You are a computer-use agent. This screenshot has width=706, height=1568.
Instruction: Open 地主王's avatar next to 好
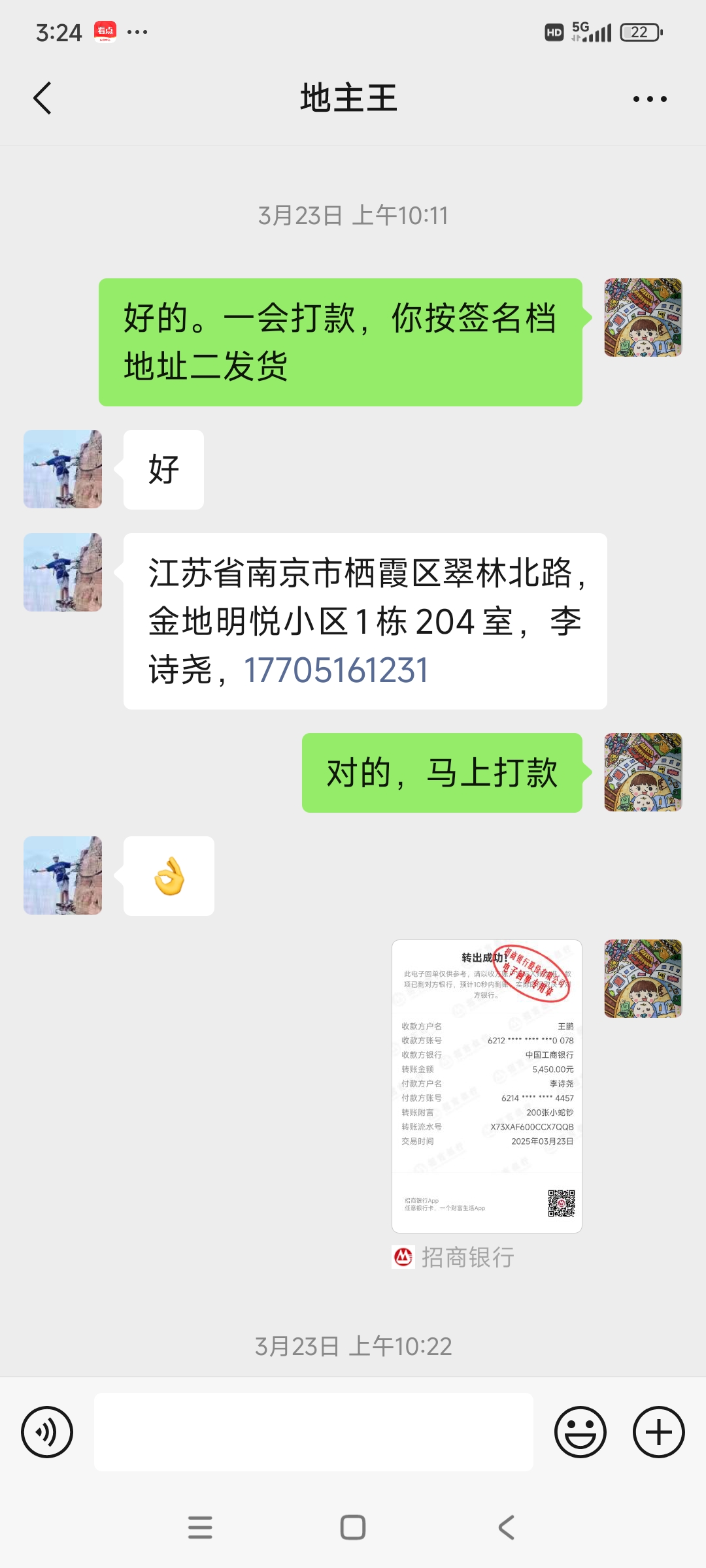tap(63, 469)
